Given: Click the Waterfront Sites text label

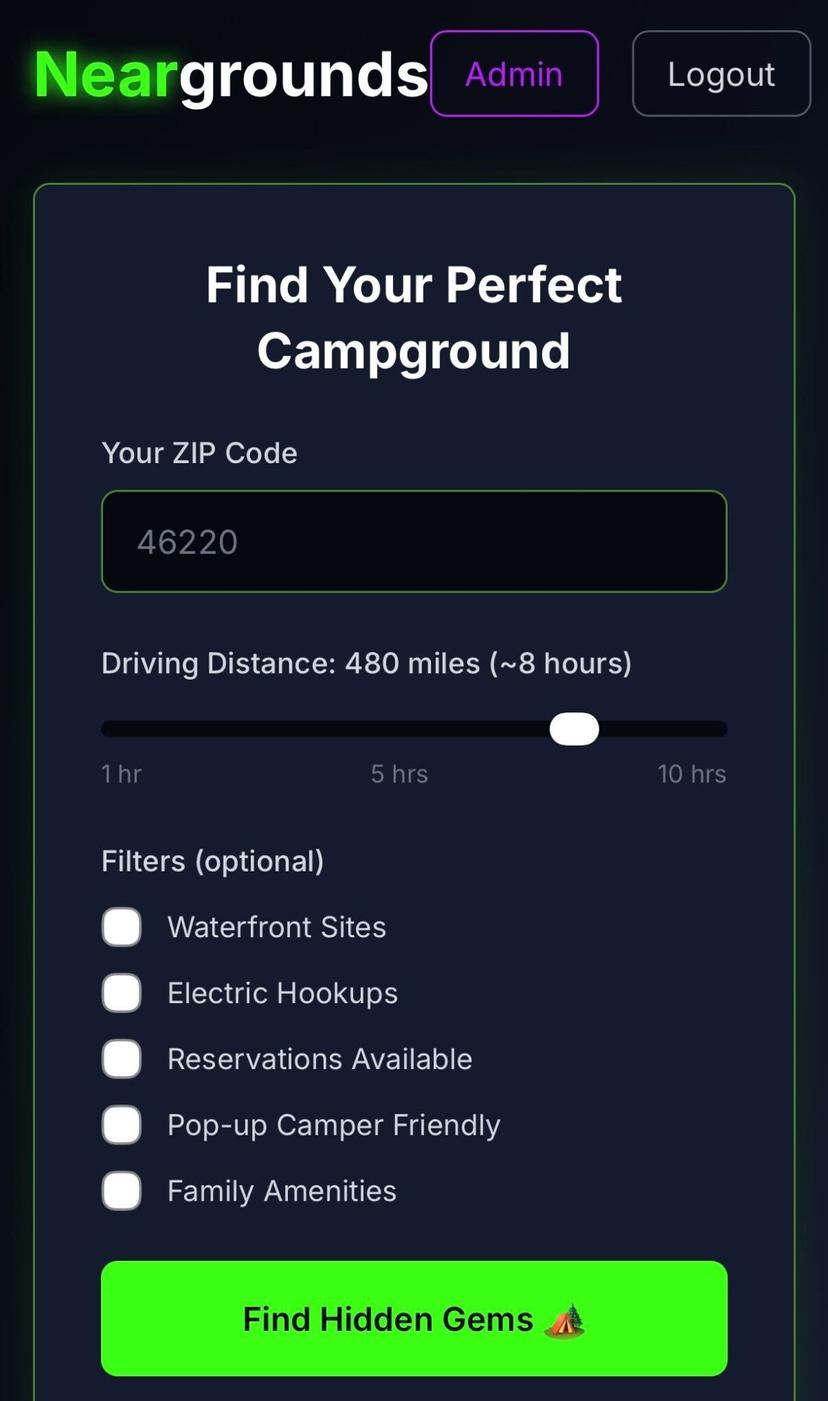Looking at the screenshot, I should [x=276, y=926].
